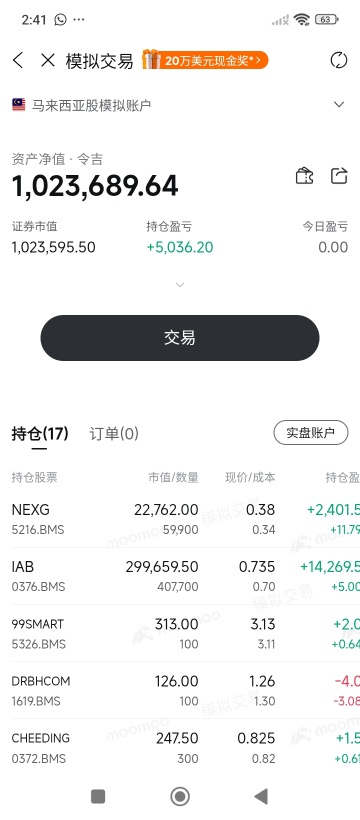Open the 20万美元现金奖 promo banner

(x=205, y=60)
